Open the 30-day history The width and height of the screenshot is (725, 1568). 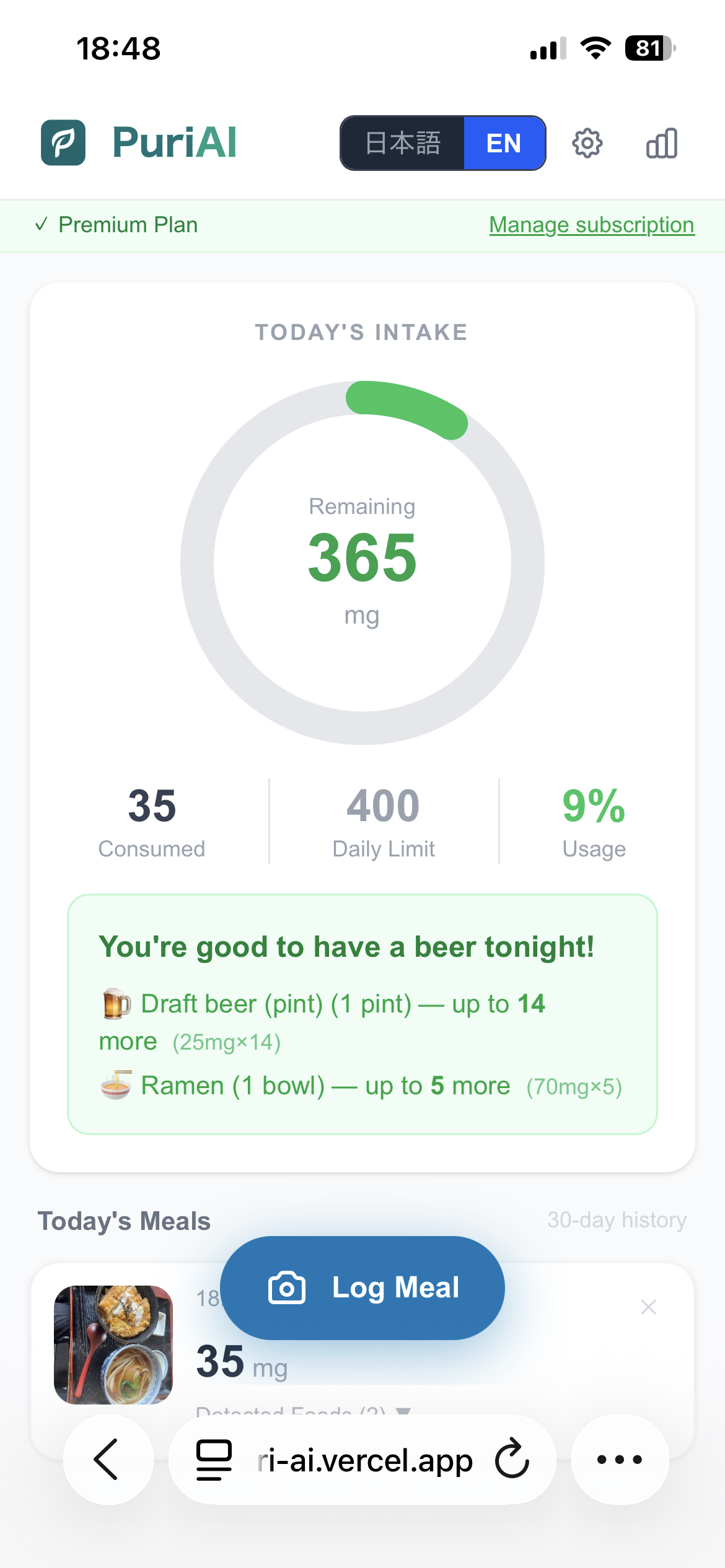[617, 1220]
